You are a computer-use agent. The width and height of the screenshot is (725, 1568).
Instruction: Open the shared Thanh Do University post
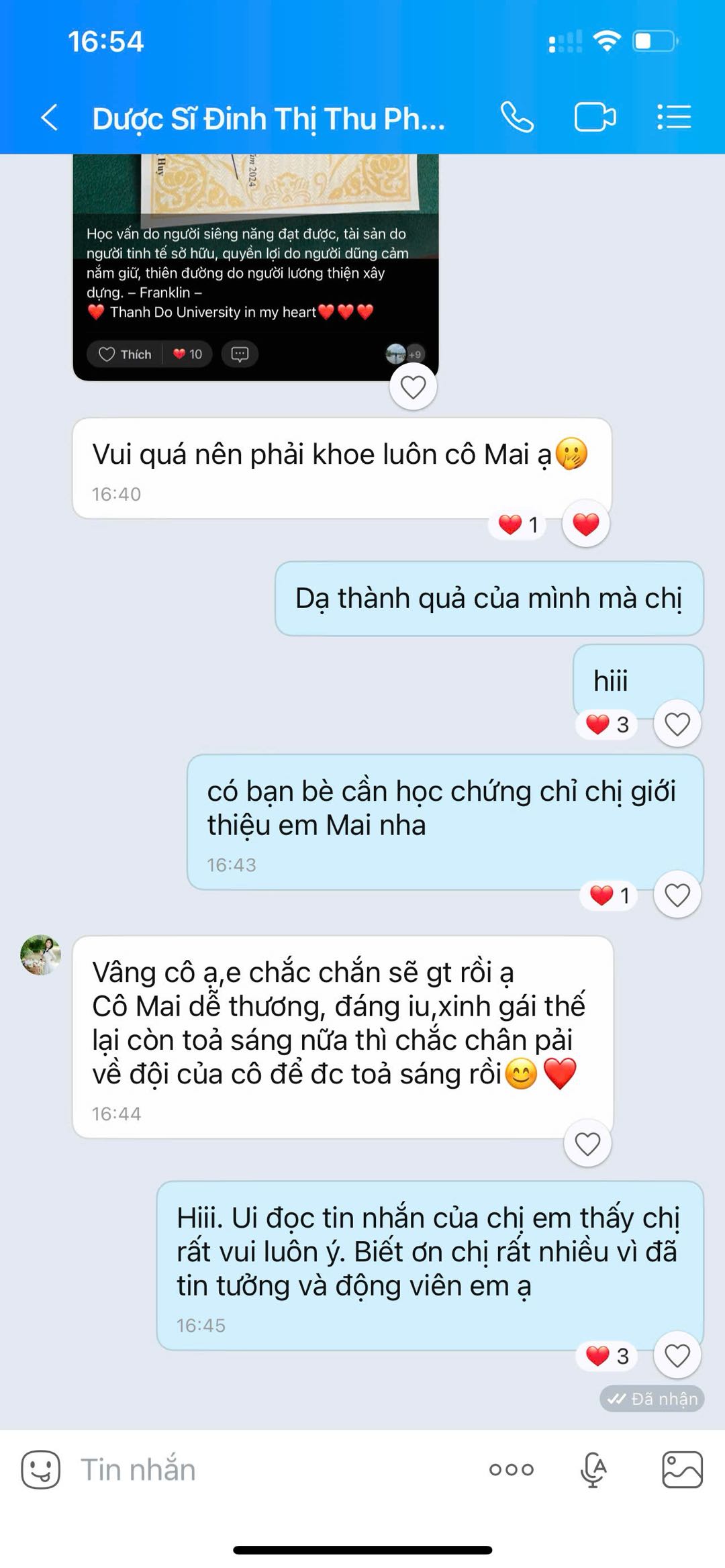[x=255, y=268]
